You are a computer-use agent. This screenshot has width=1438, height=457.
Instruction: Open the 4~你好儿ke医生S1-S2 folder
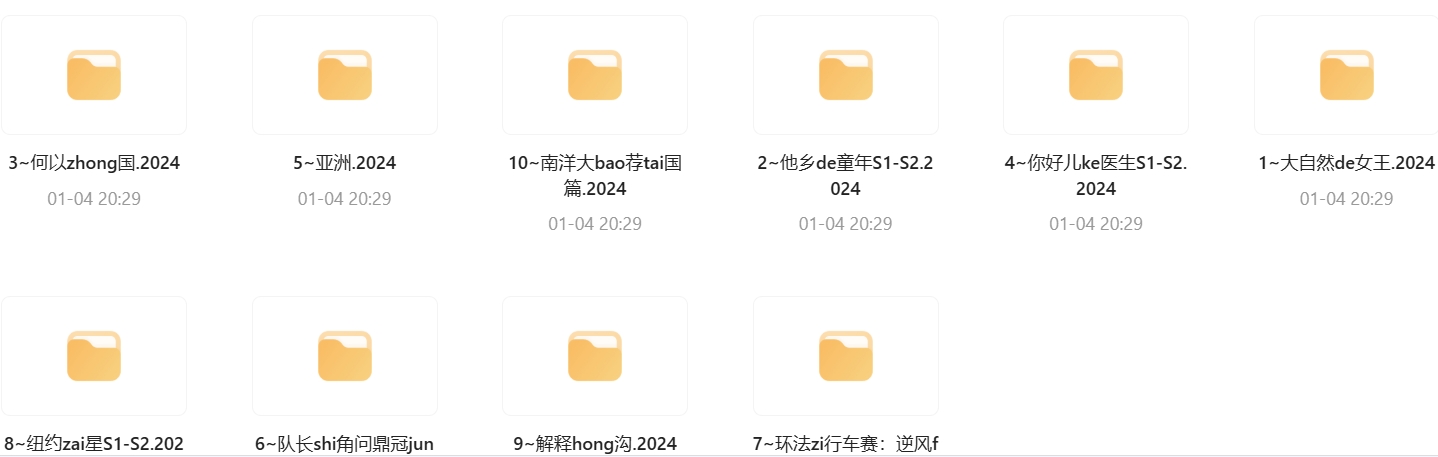(x=1095, y=75)
